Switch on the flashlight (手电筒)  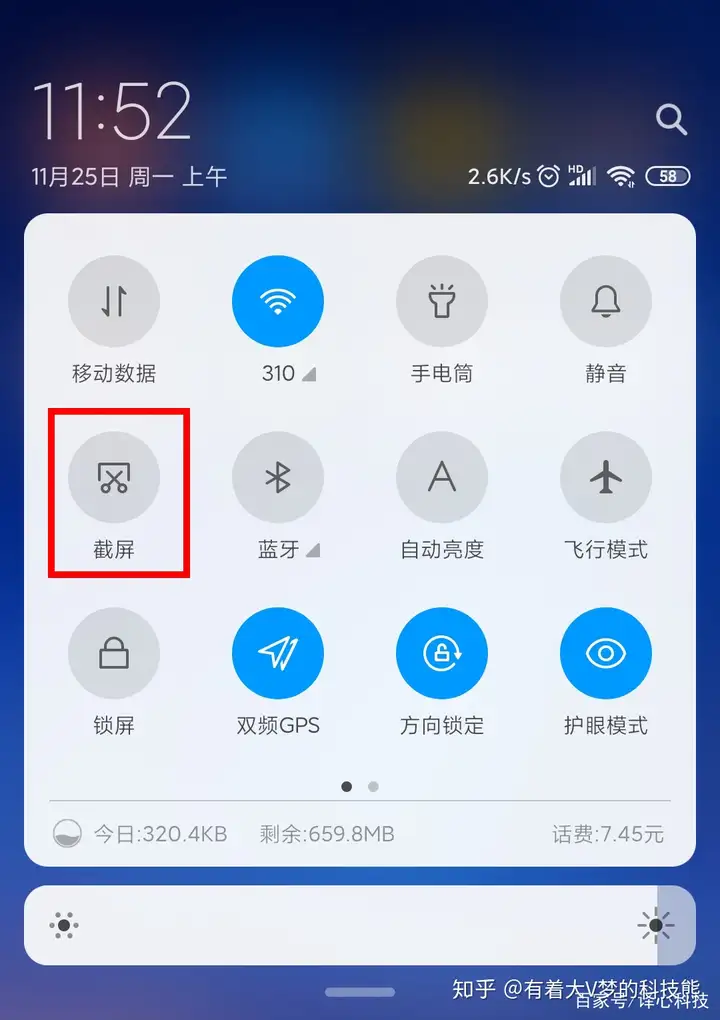tap(442, 301)
